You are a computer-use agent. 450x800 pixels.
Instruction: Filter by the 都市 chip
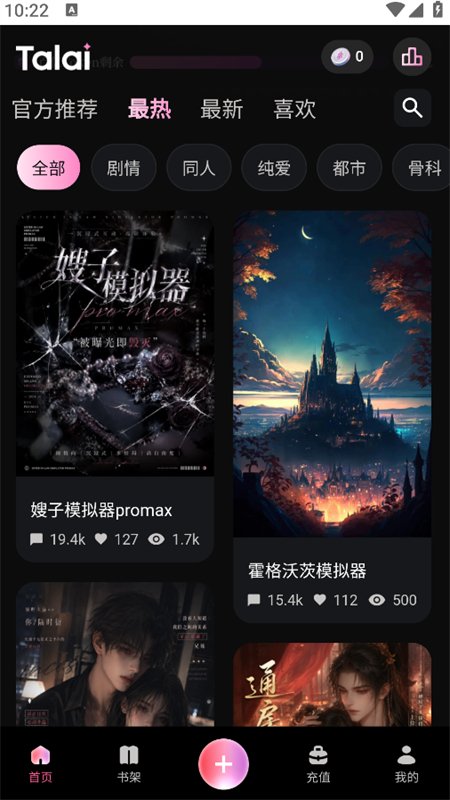(349, 168)
